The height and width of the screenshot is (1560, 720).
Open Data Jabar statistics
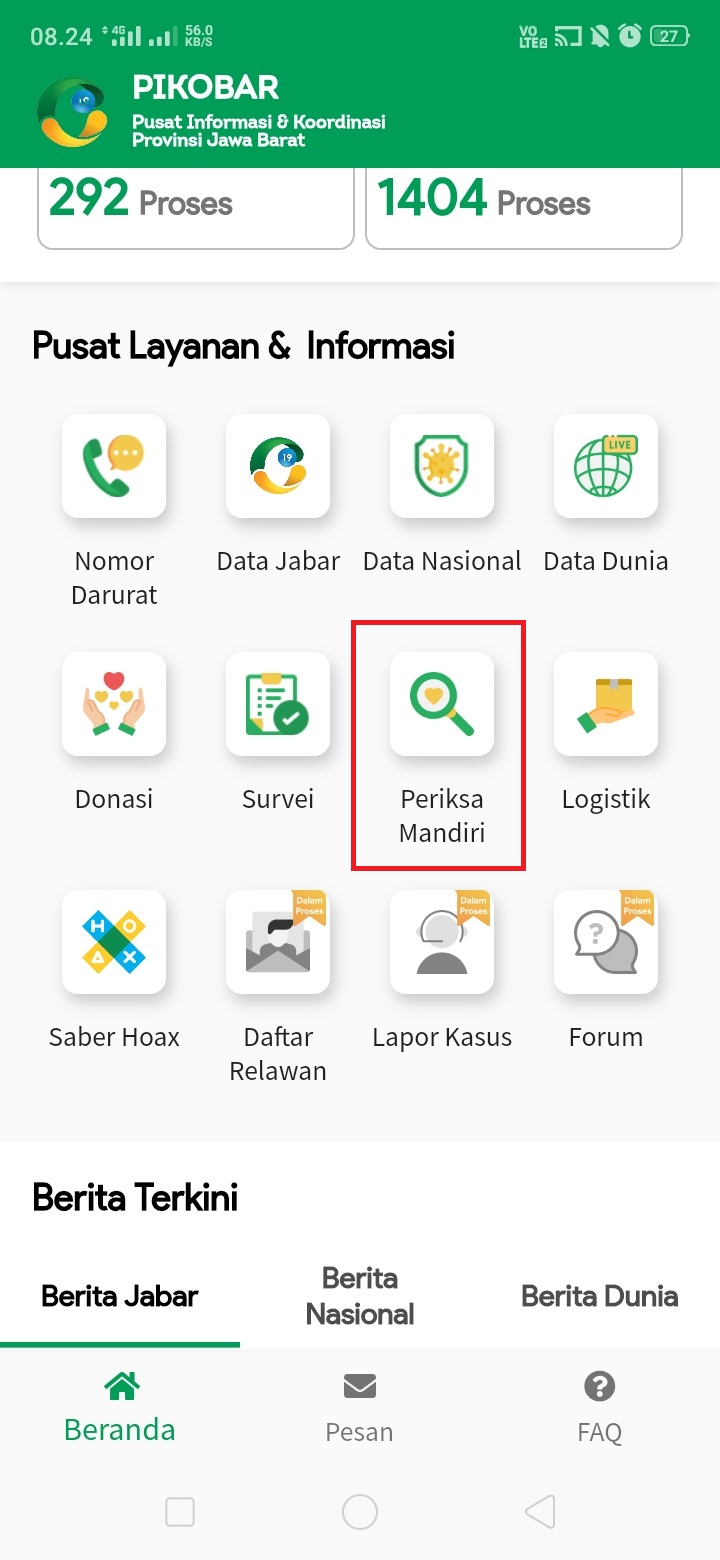(278, 466)
